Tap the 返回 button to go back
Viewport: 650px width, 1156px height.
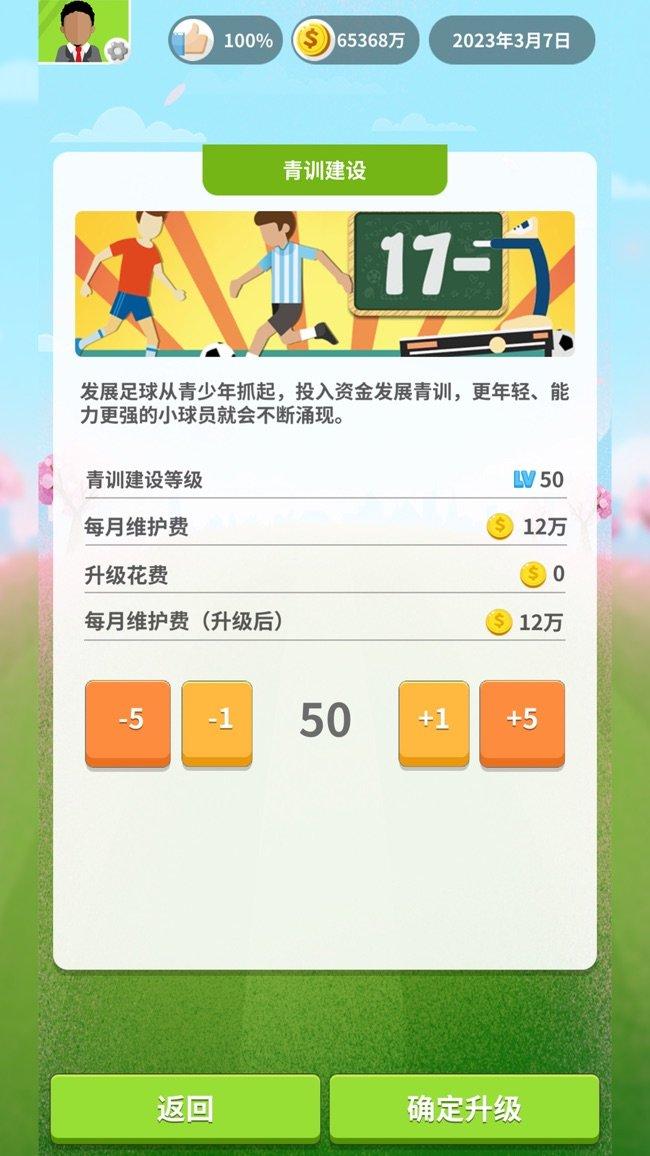tap(185, 1108)
